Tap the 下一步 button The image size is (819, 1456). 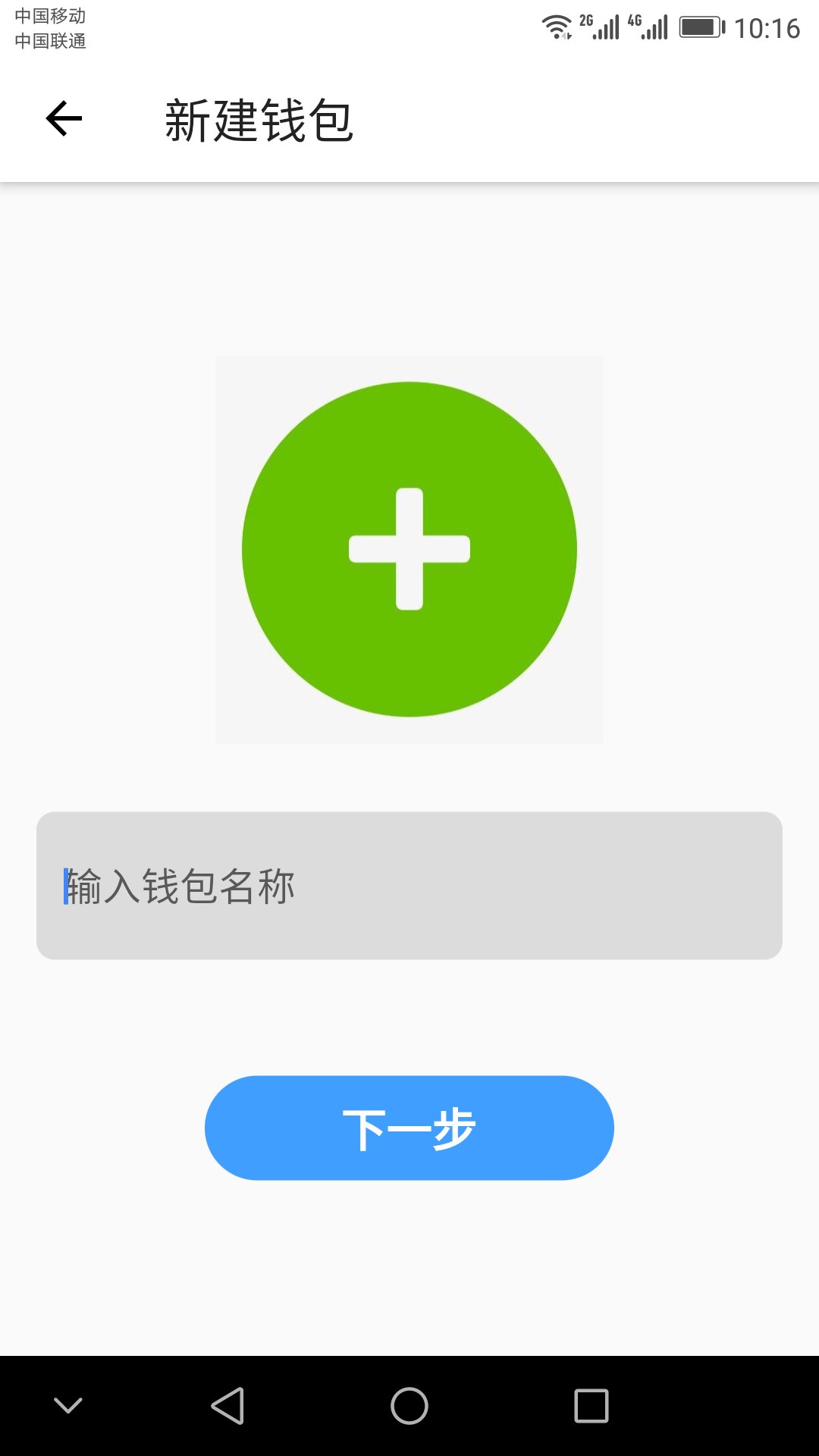coord(409,1128)
